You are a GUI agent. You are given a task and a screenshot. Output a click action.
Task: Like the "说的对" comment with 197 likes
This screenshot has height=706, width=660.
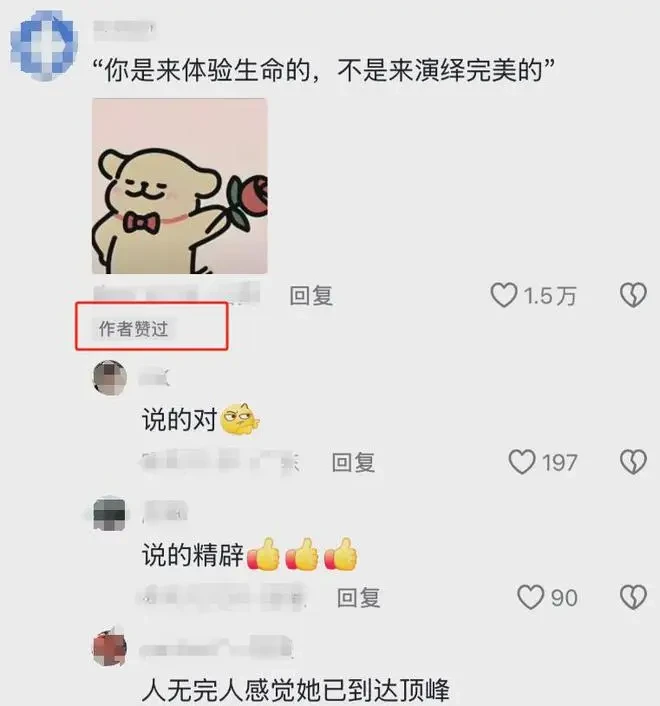click(x=522, y=462)
